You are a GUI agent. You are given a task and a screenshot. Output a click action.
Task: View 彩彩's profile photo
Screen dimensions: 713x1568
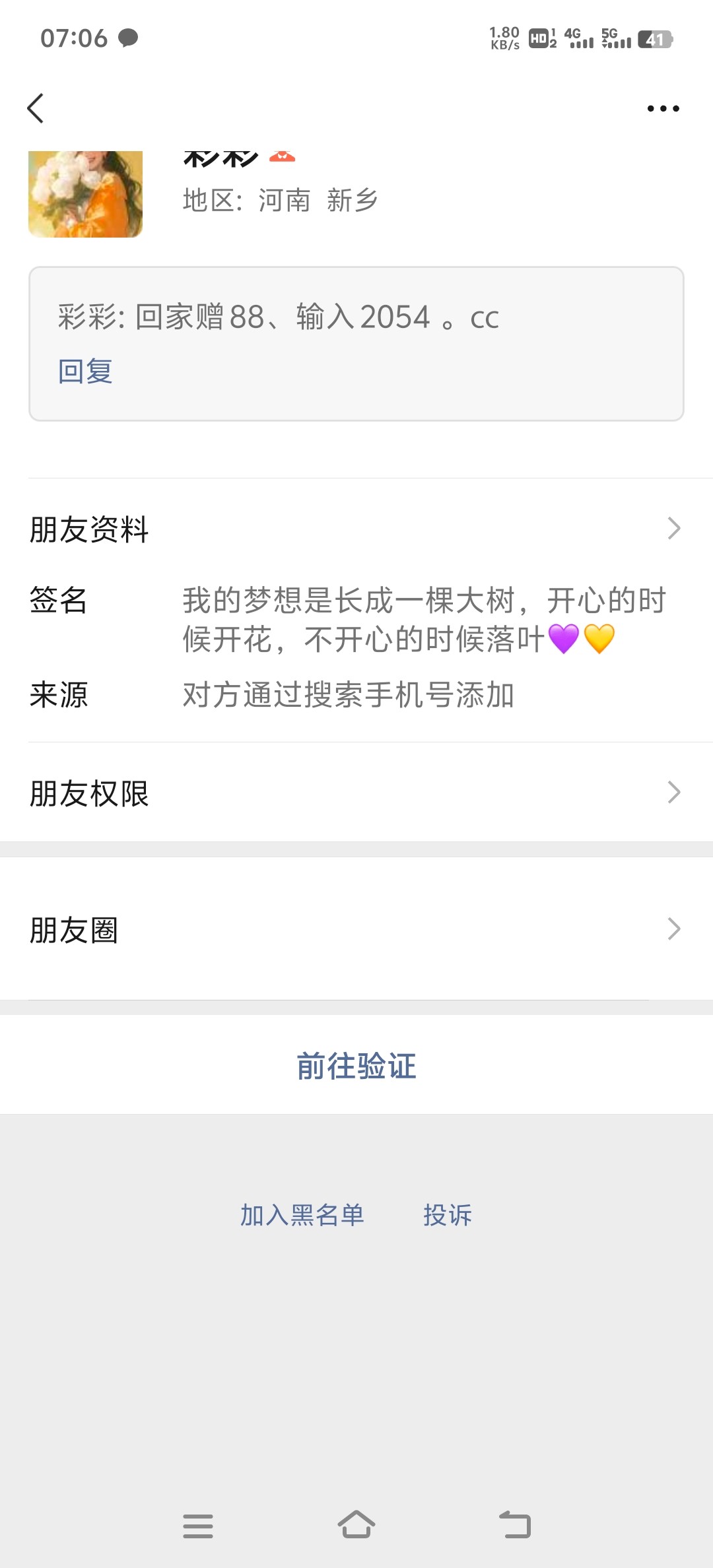tap(85, 194)
